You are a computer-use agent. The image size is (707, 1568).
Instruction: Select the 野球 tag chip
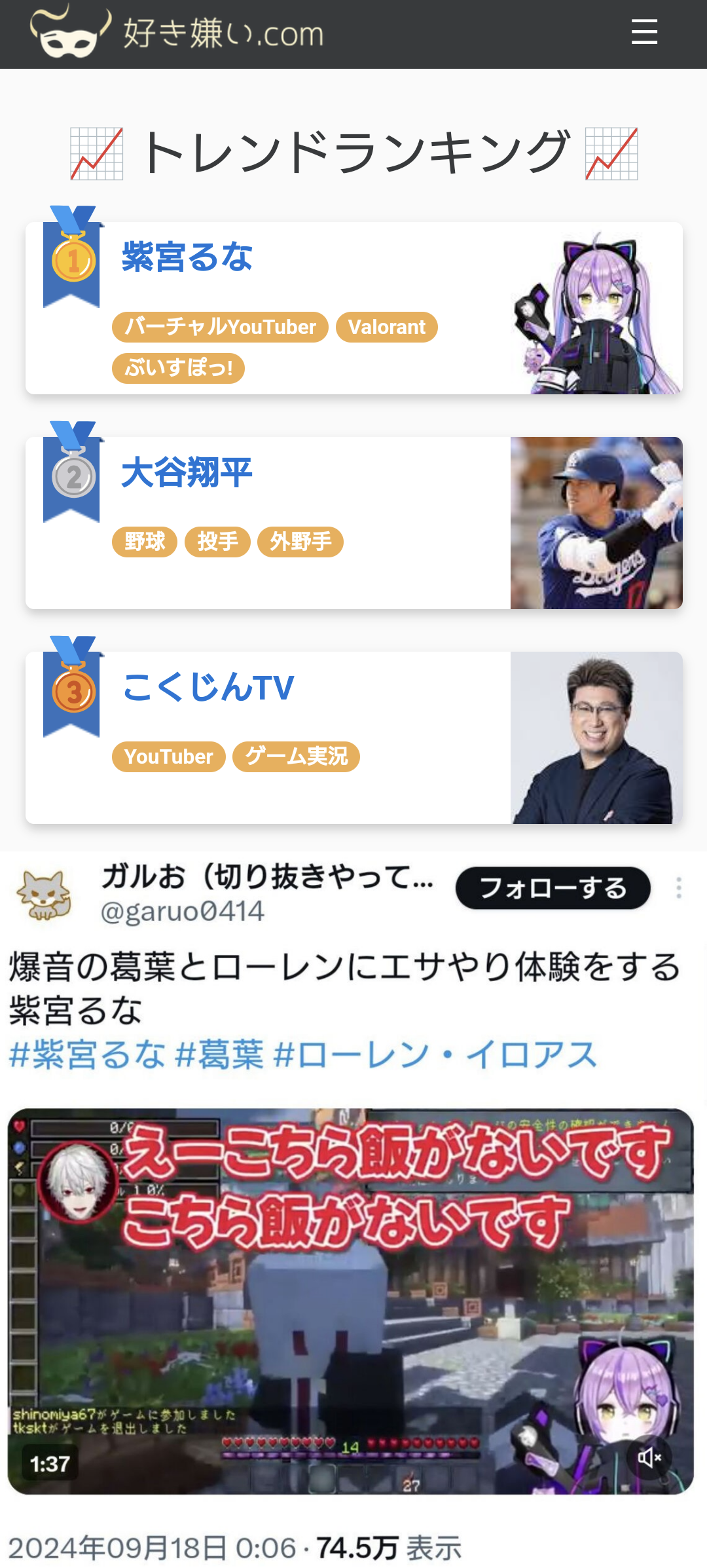[x=145, y=542]
